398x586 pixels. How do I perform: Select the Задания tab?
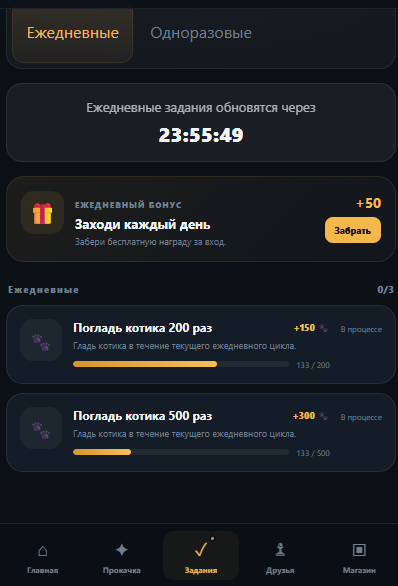pos(201,556)
